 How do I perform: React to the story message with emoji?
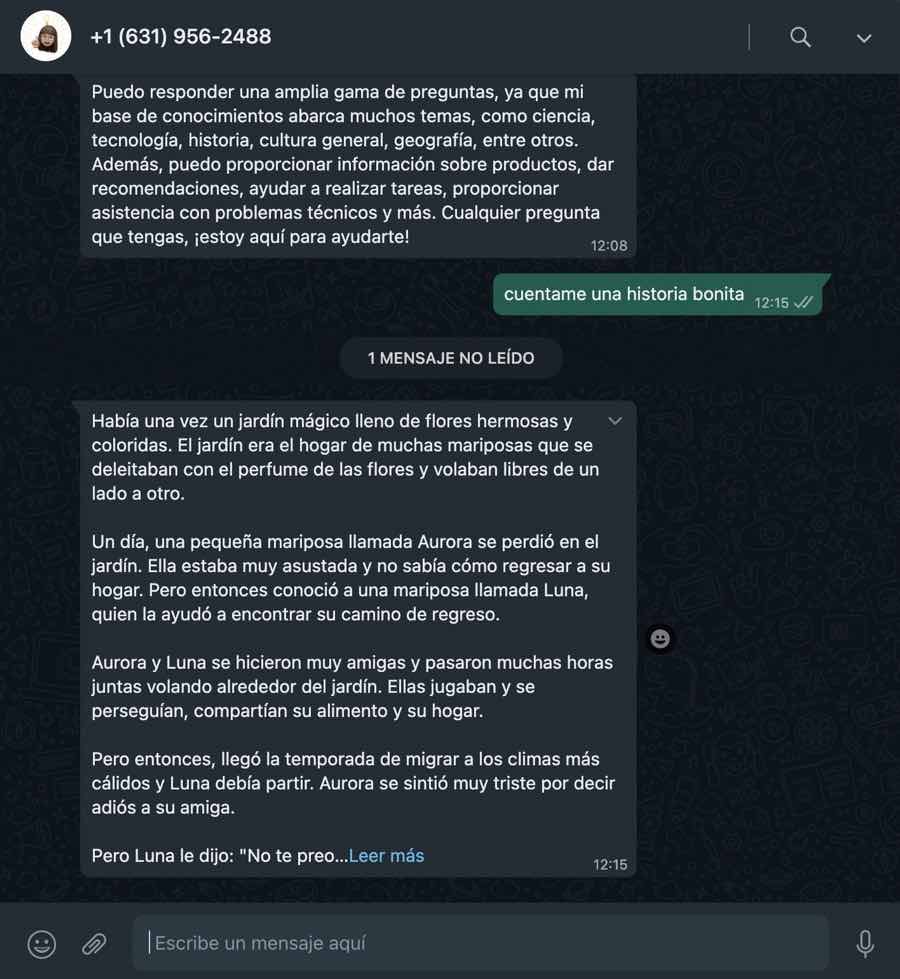pyautogui.click(x=660, y=639)
